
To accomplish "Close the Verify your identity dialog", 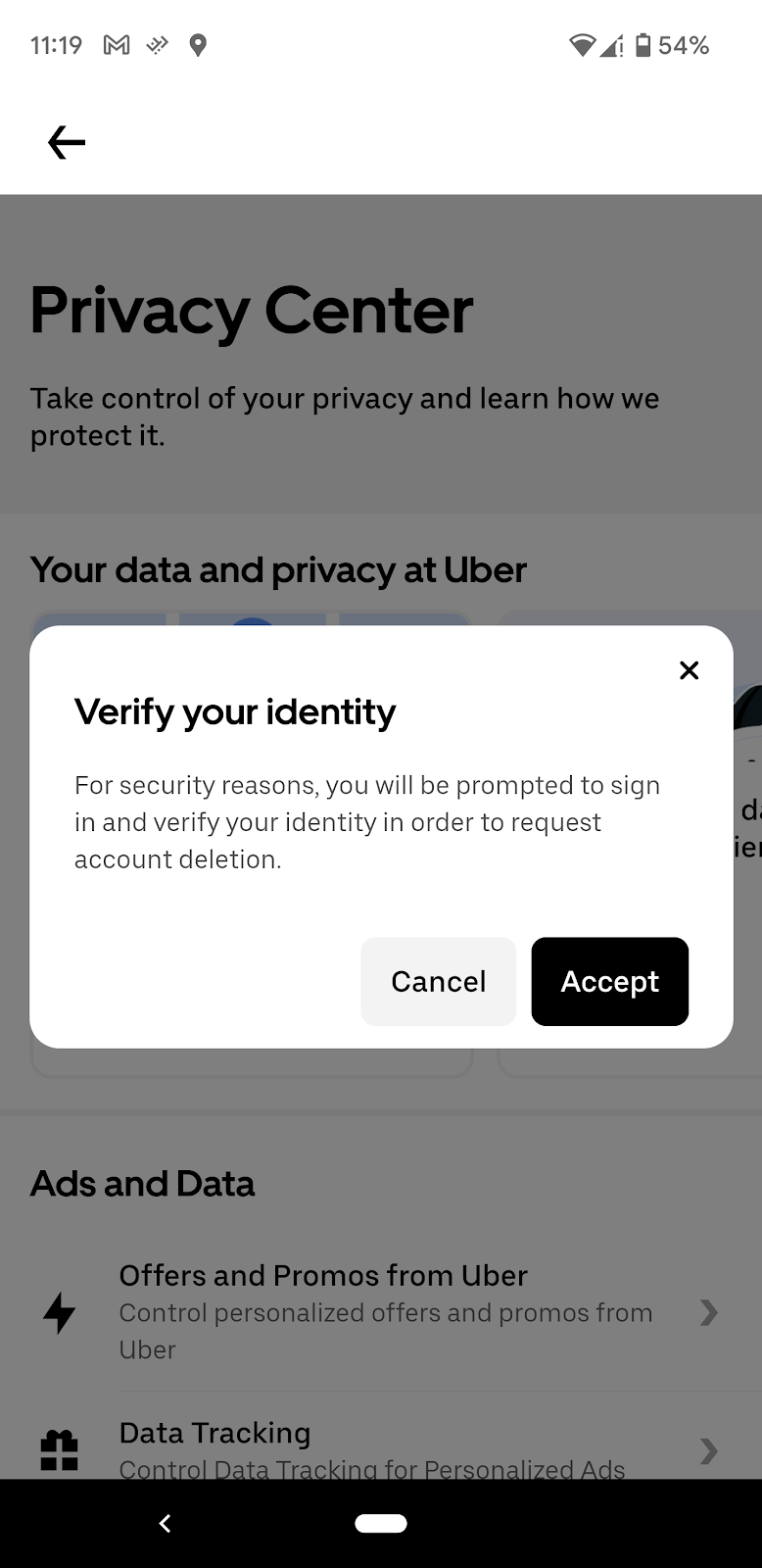I will (690, 670).
